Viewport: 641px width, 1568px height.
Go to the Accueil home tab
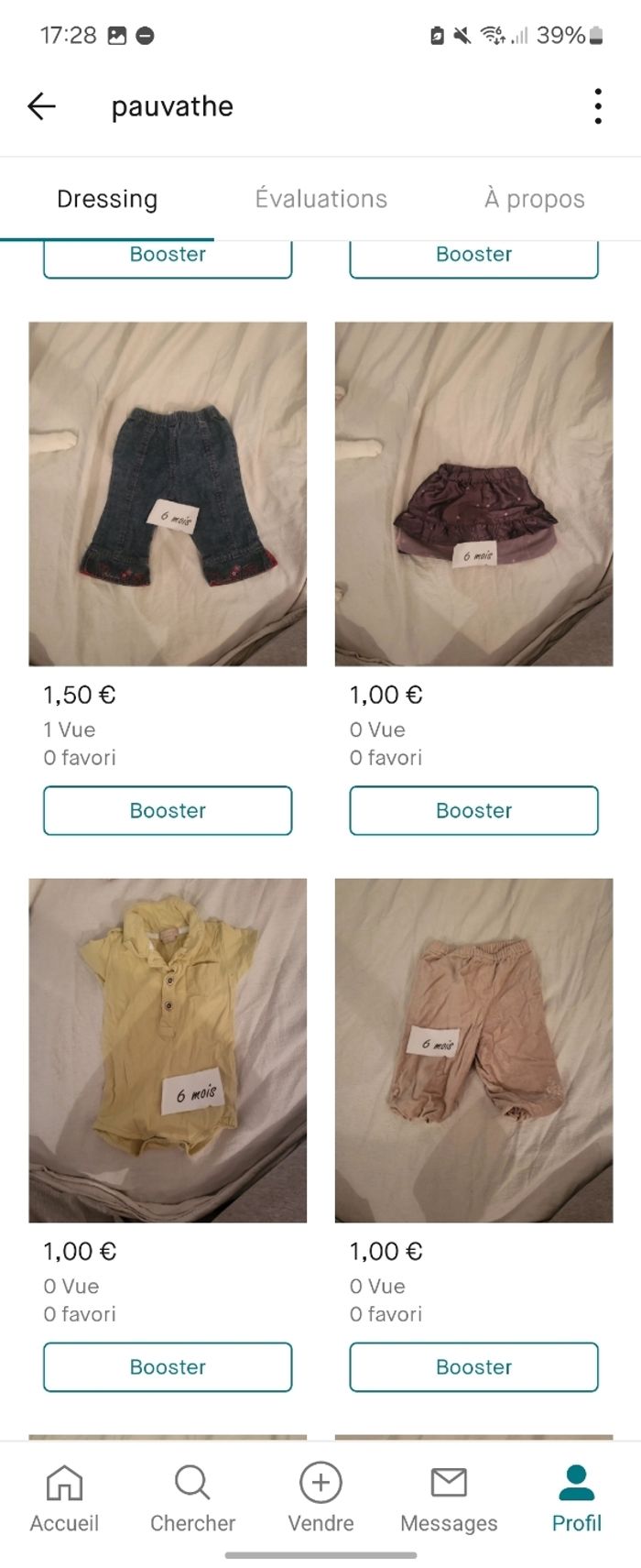pos(64,1499)
